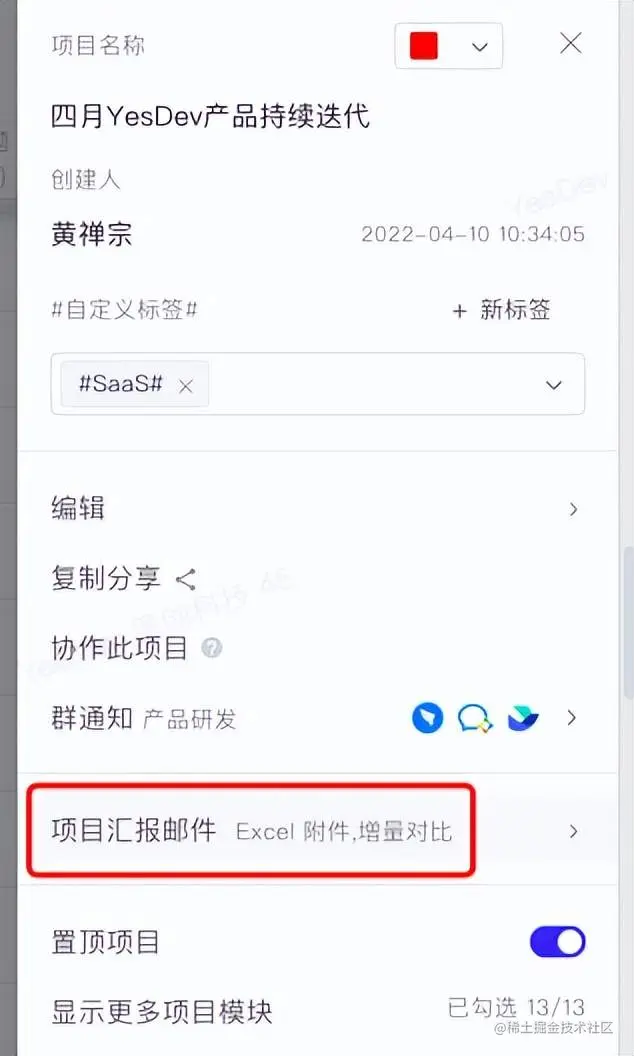The width and height of the screenshot is (634, 1056).
Task: Open the red project color picker
Action: click(x=448, y=46)
